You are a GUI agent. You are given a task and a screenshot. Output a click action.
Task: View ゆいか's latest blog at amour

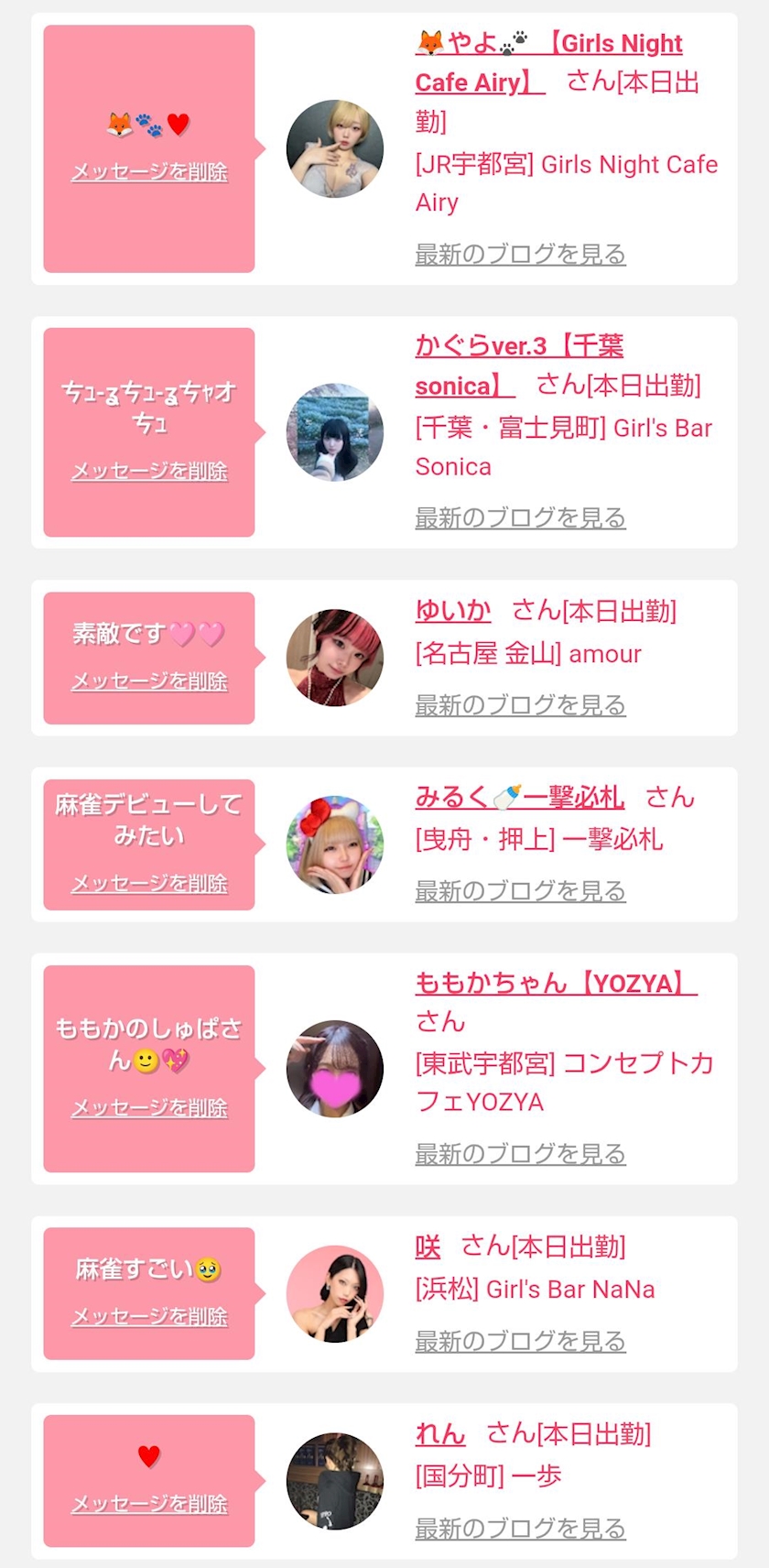point(520,705)
